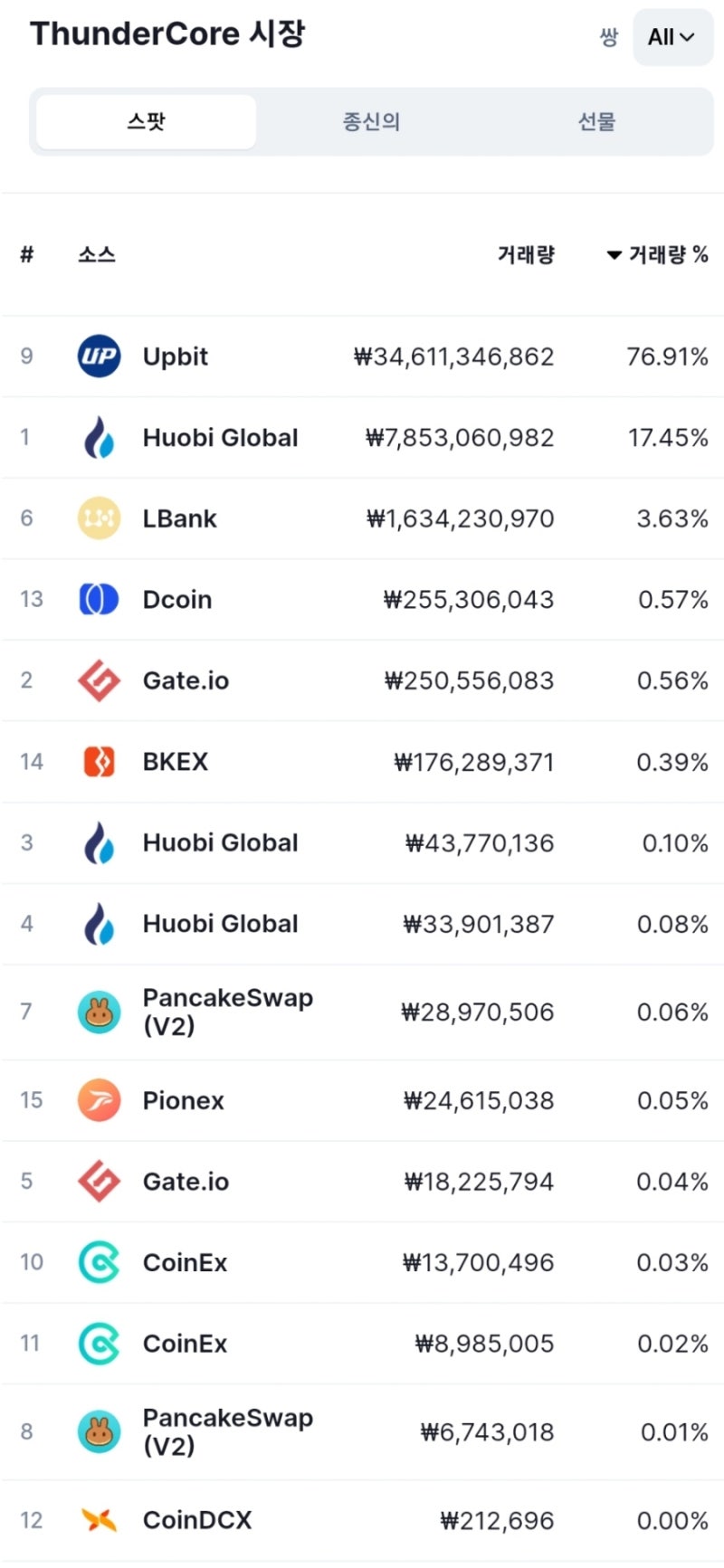The image size is (724, 1568).
Task: Open Huobi Global row with 17.45% volume
Action: [362, 437]
